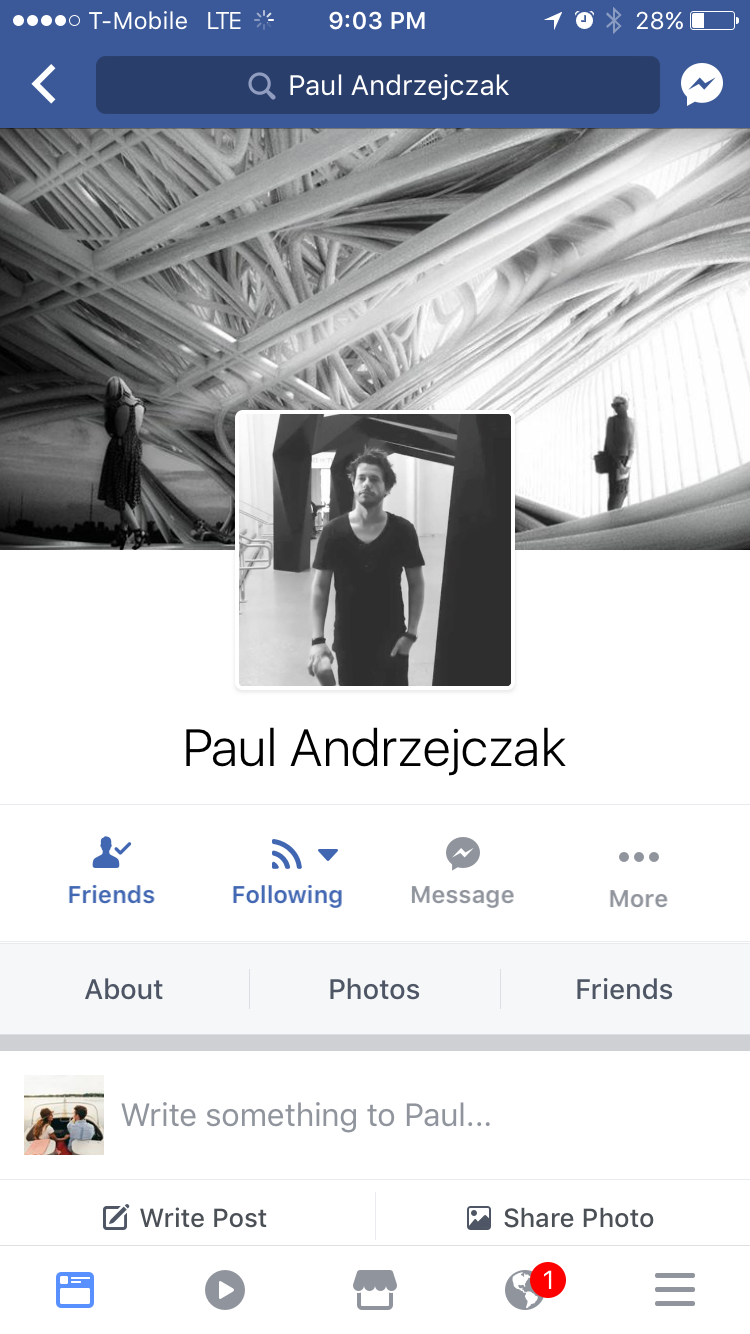This screenshot has width=750, height=1334.
Task: Open notifications globe with red badge
Action: (527, 1290)
